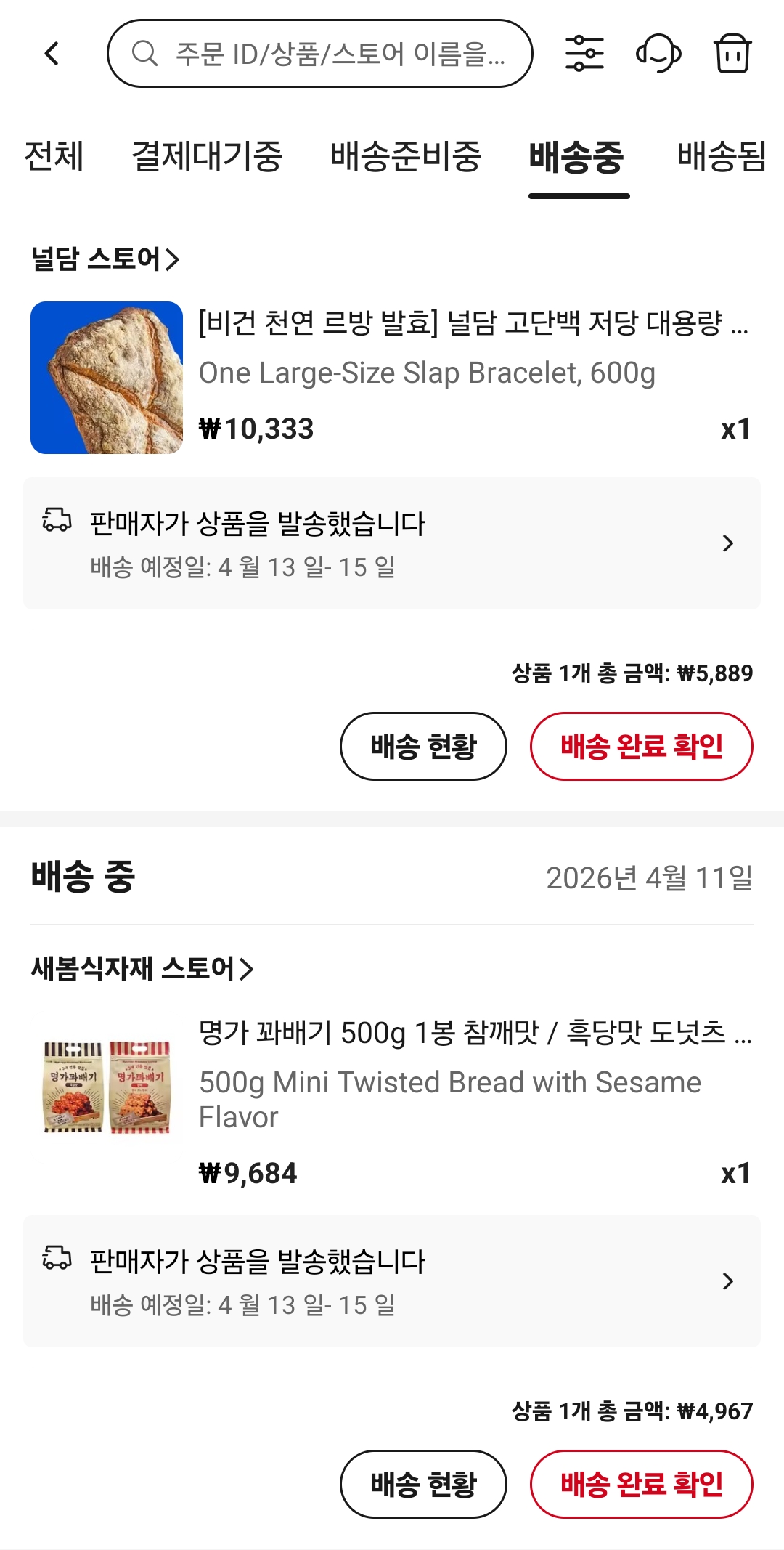Select the 배송중 tab
This screenshot has width=784, height=1550.
pos(577,156)
